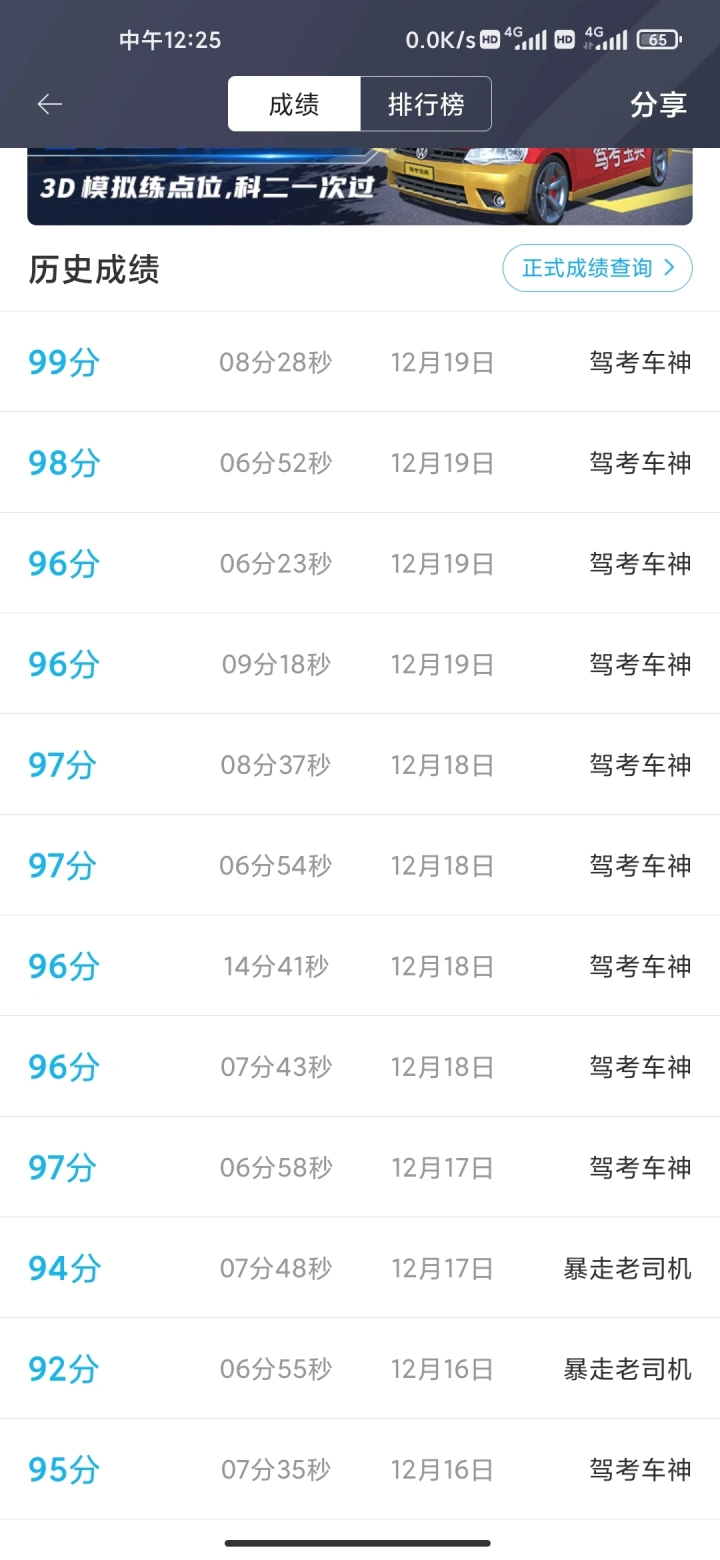The width and height of the screenshot is (720, 1560).
Task: Open the 92分 06分55秒 record
Action: tap(360, 1368)
